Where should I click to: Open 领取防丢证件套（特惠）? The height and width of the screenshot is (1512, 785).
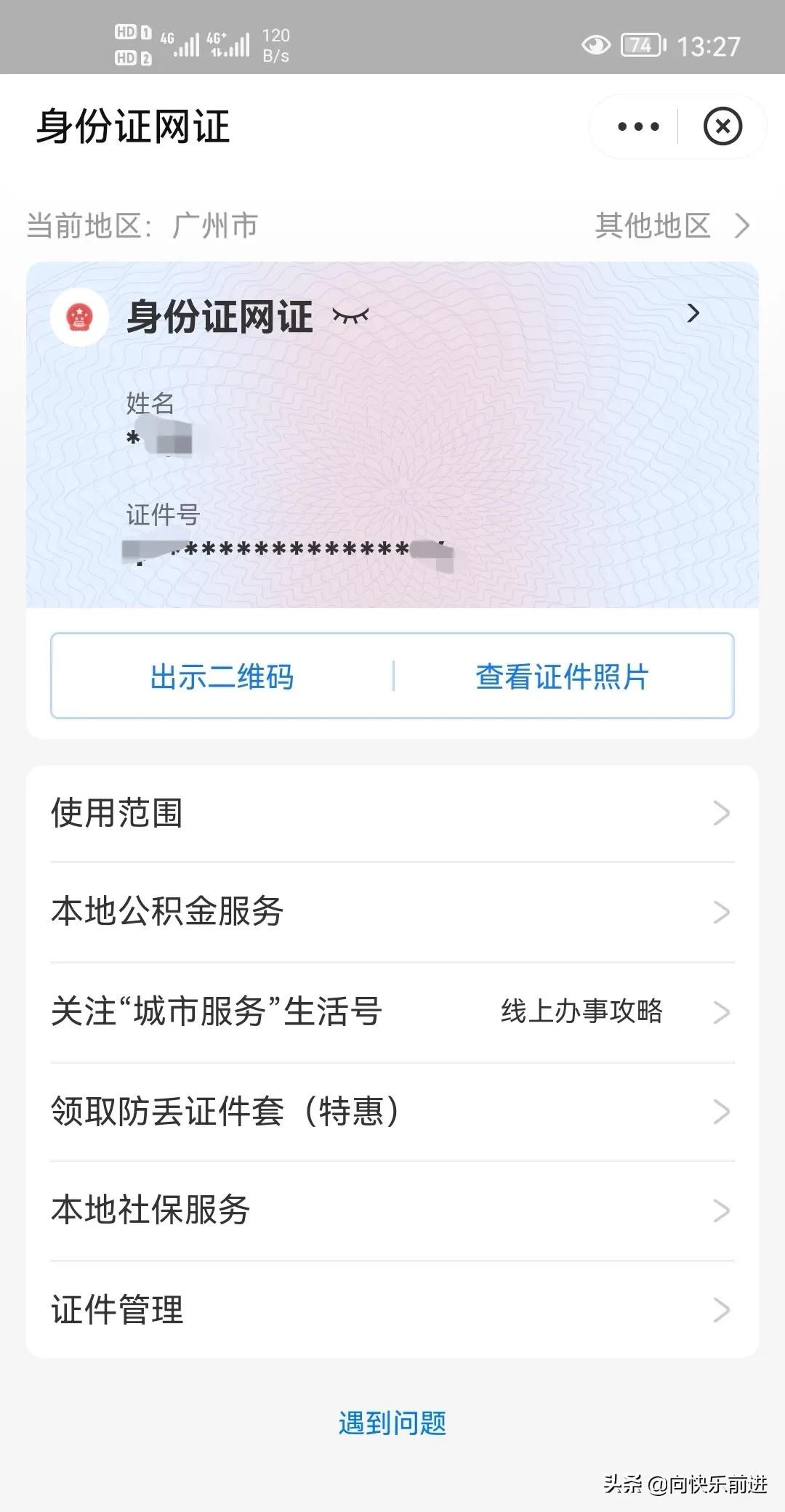392,1111
